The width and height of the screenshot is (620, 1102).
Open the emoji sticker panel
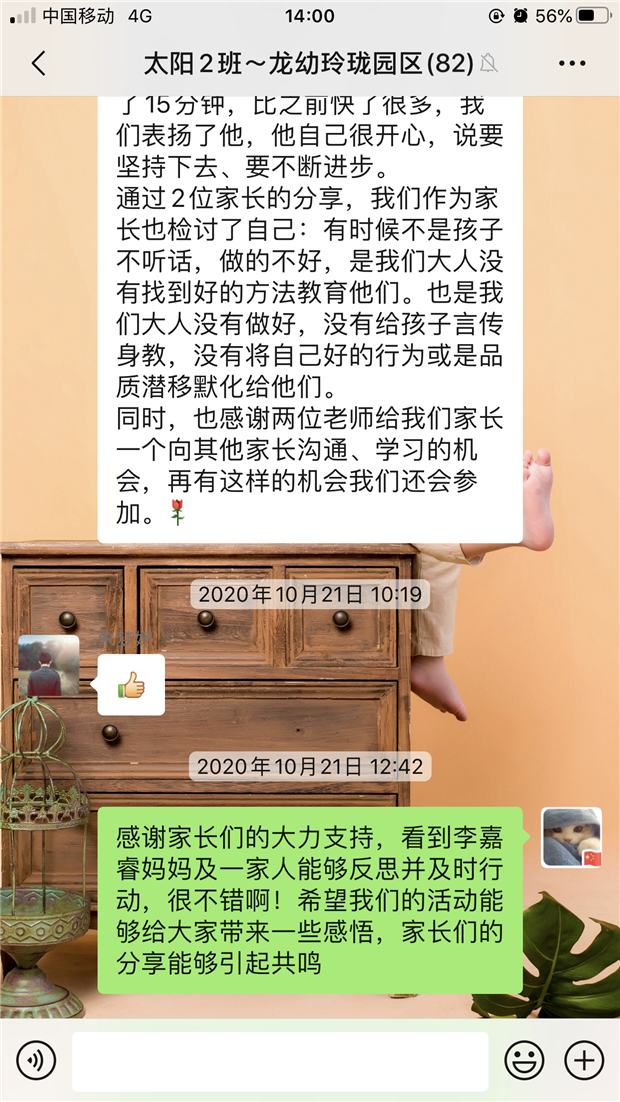tap(524, 1060)
